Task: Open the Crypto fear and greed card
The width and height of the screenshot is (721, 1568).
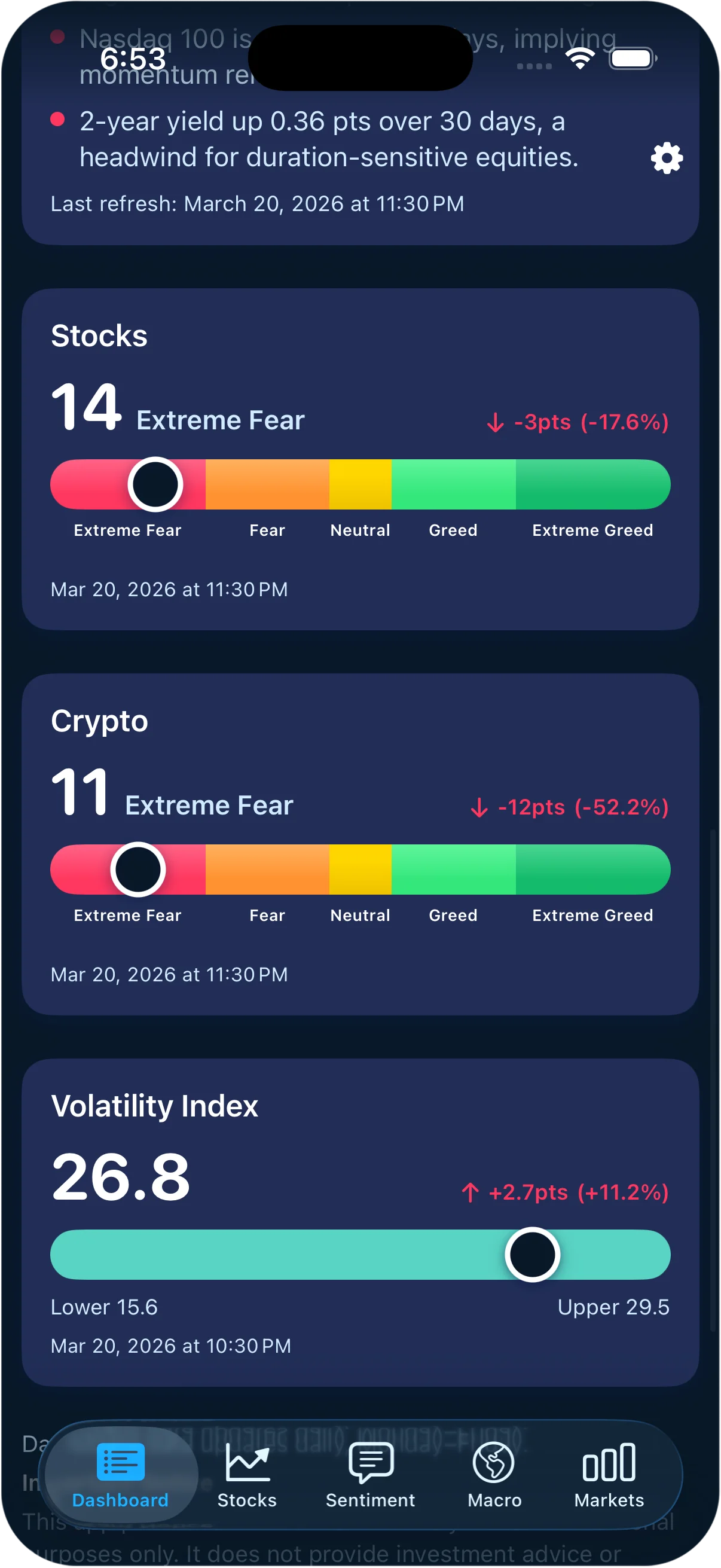Action: point(360,844)
